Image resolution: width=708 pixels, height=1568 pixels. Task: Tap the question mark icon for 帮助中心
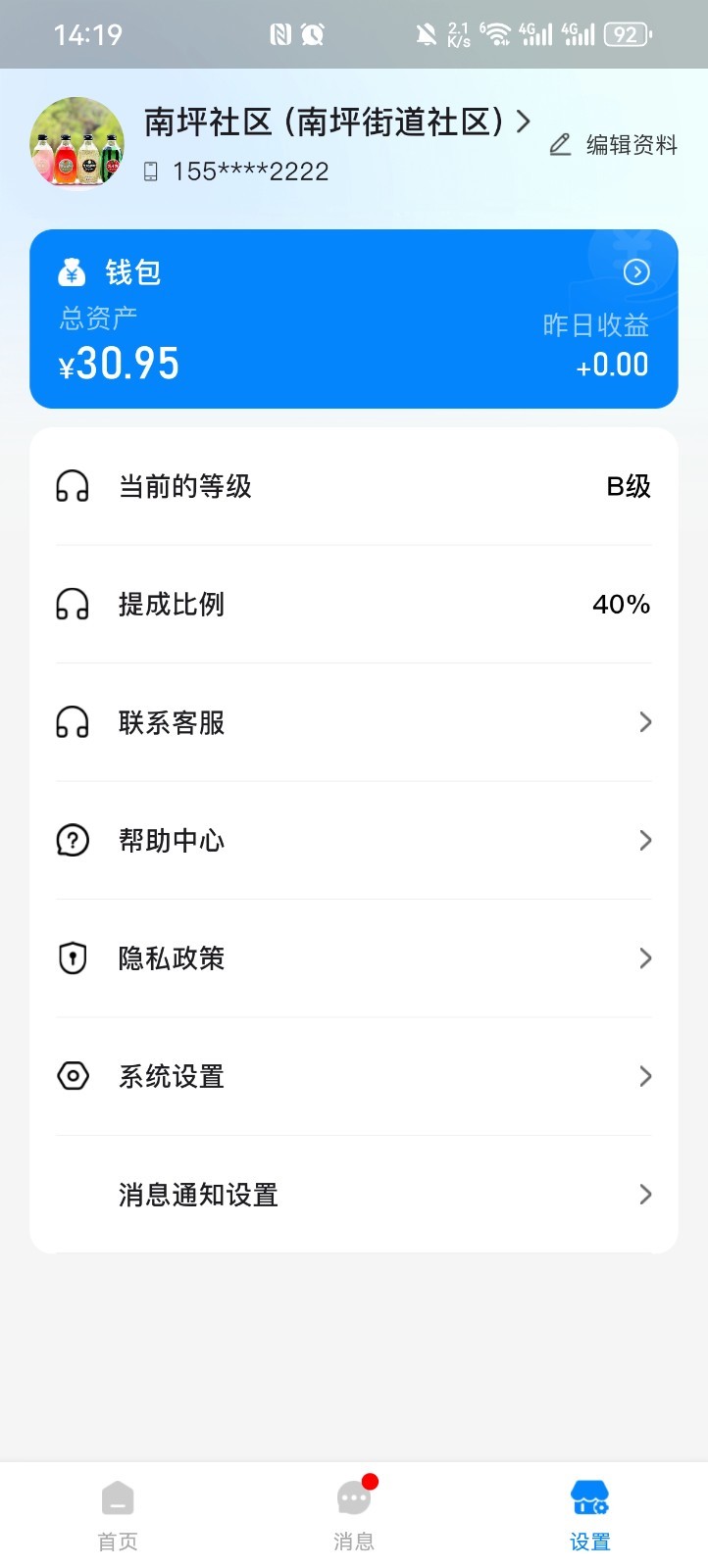point(73,840)
